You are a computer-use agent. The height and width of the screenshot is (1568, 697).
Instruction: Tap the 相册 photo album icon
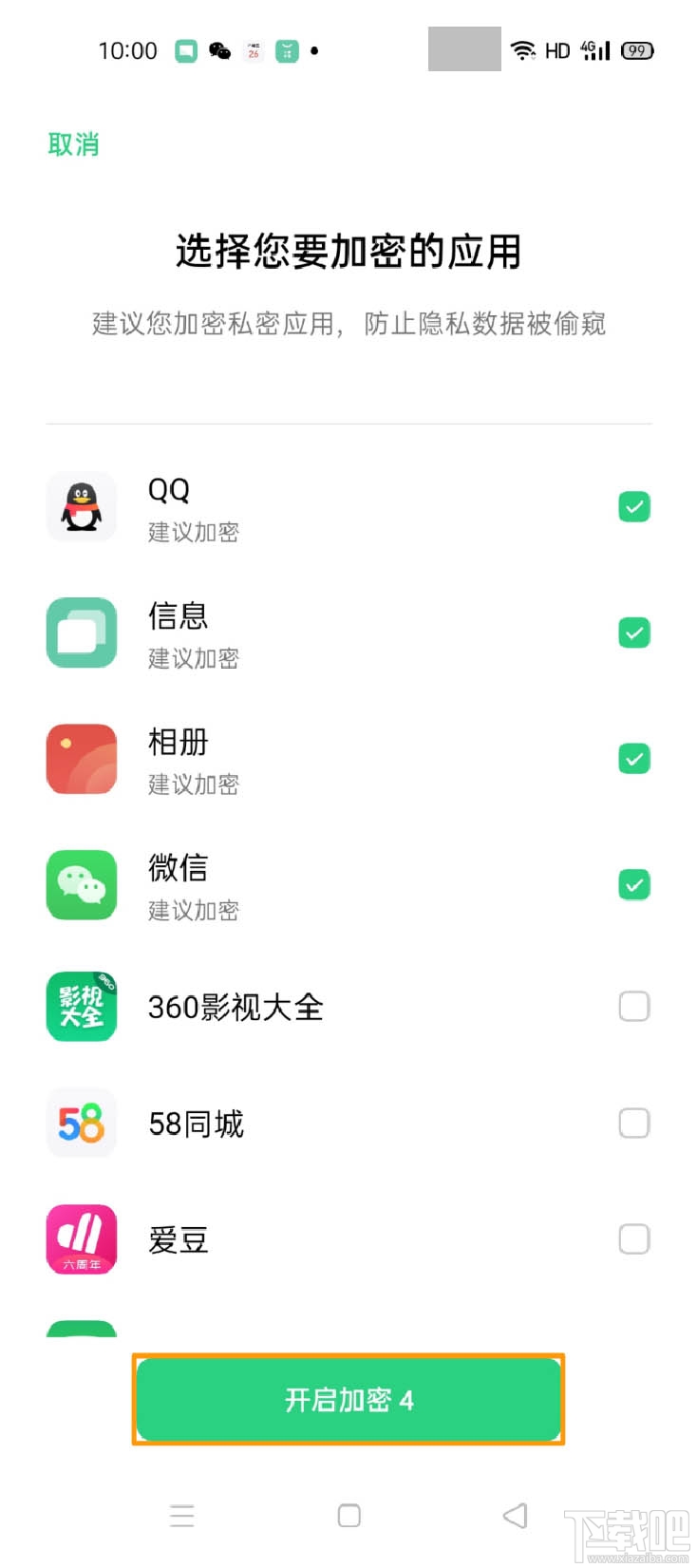coord(81,758)
